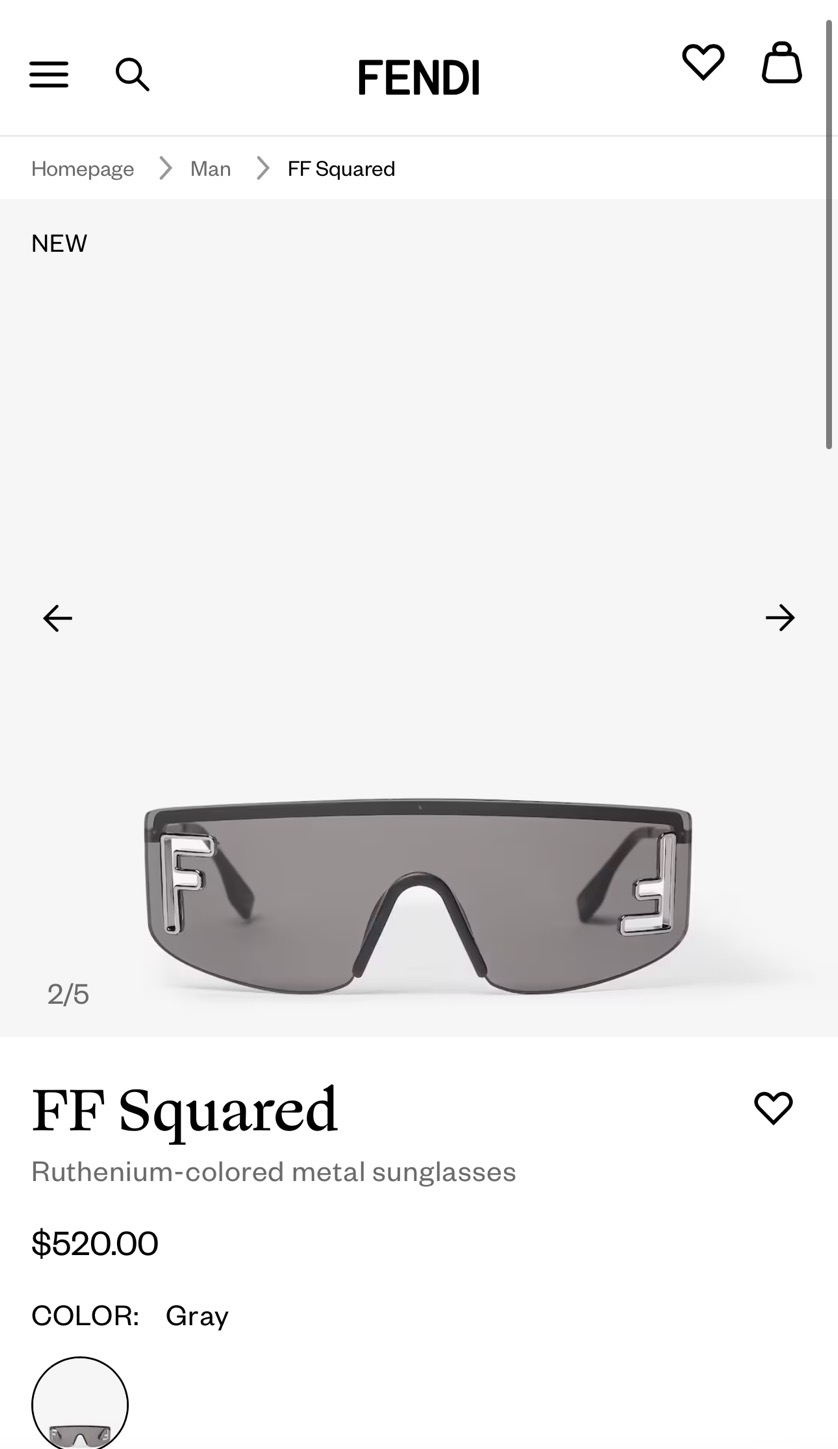Add FF Squared to wishlist
The image size is (838, 1449).
[x=773, y=1108]
